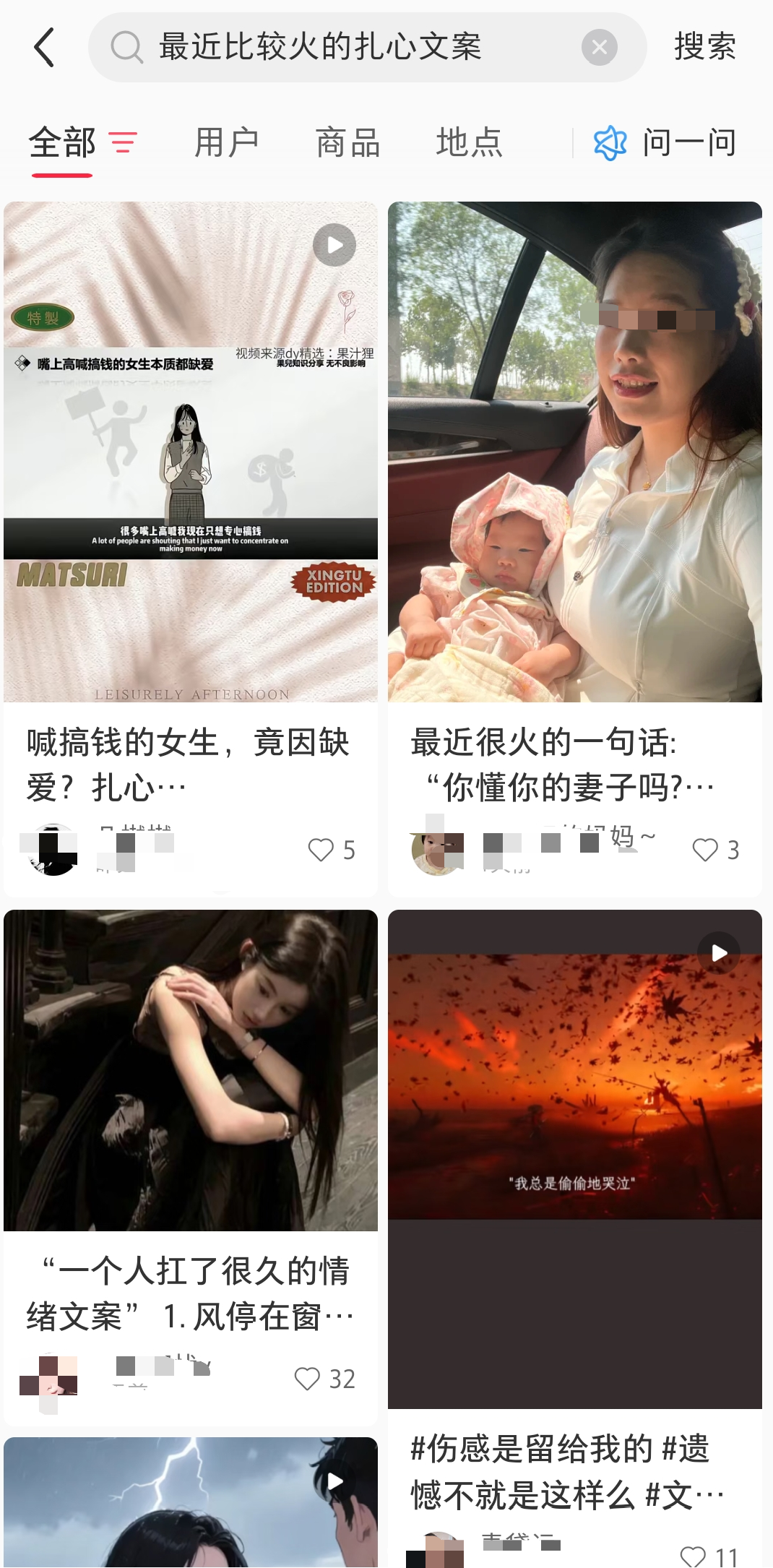Switch to the 商品 tab
This screenshot has width=773, height=1568.
348,142
